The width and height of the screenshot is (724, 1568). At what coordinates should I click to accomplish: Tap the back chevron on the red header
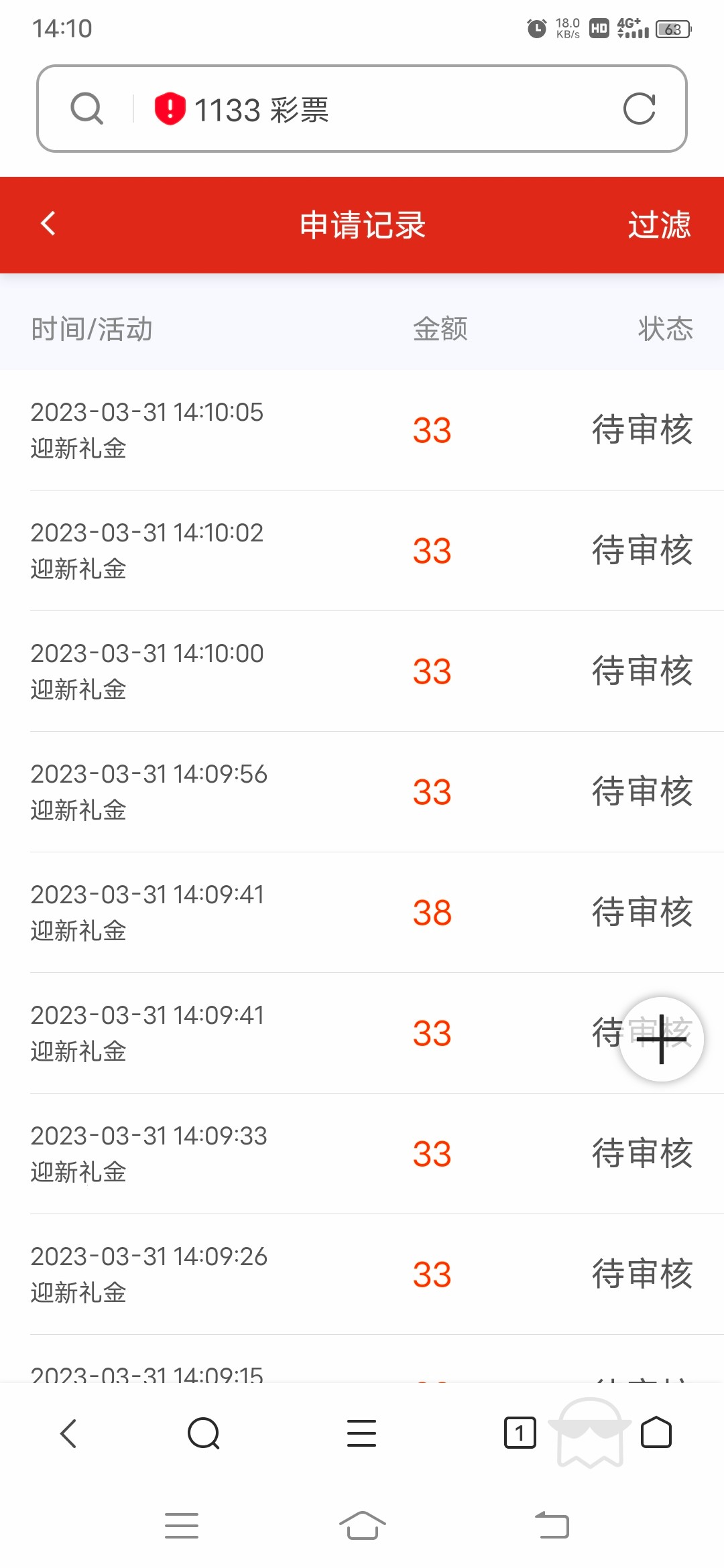pyautogui.click(x=48, y=225)
